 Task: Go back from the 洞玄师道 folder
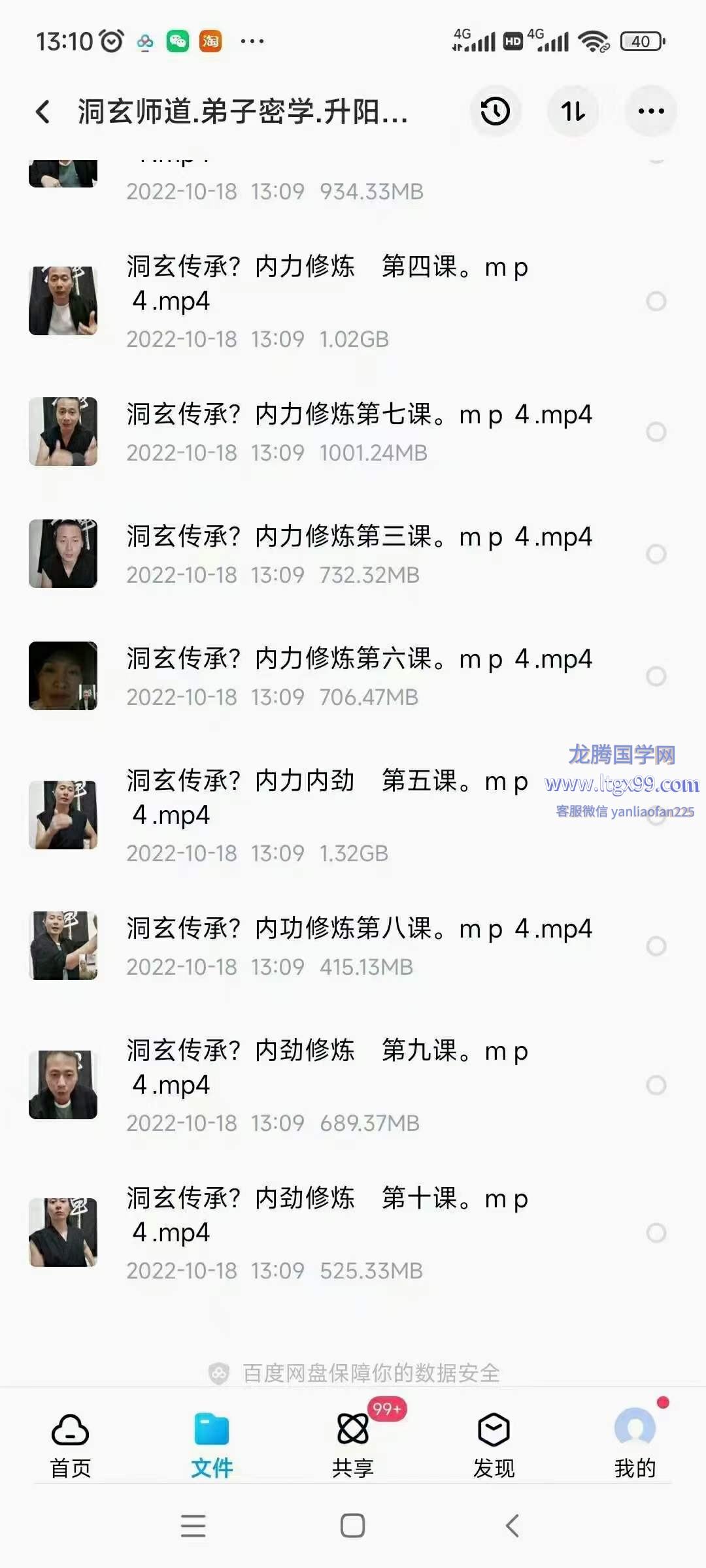coord(43,112)
